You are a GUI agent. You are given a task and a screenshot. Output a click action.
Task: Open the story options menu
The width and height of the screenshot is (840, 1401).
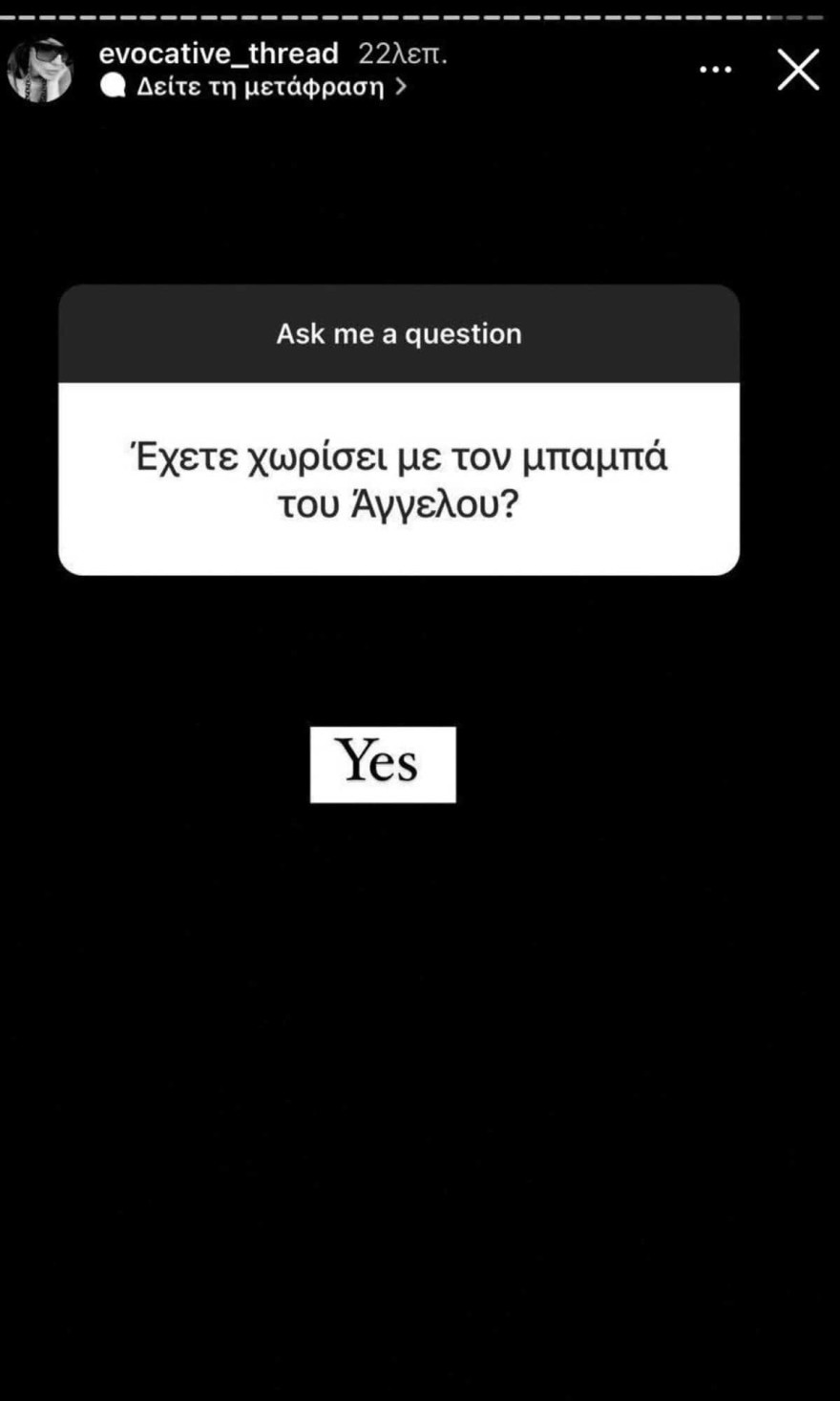point(715,70)
